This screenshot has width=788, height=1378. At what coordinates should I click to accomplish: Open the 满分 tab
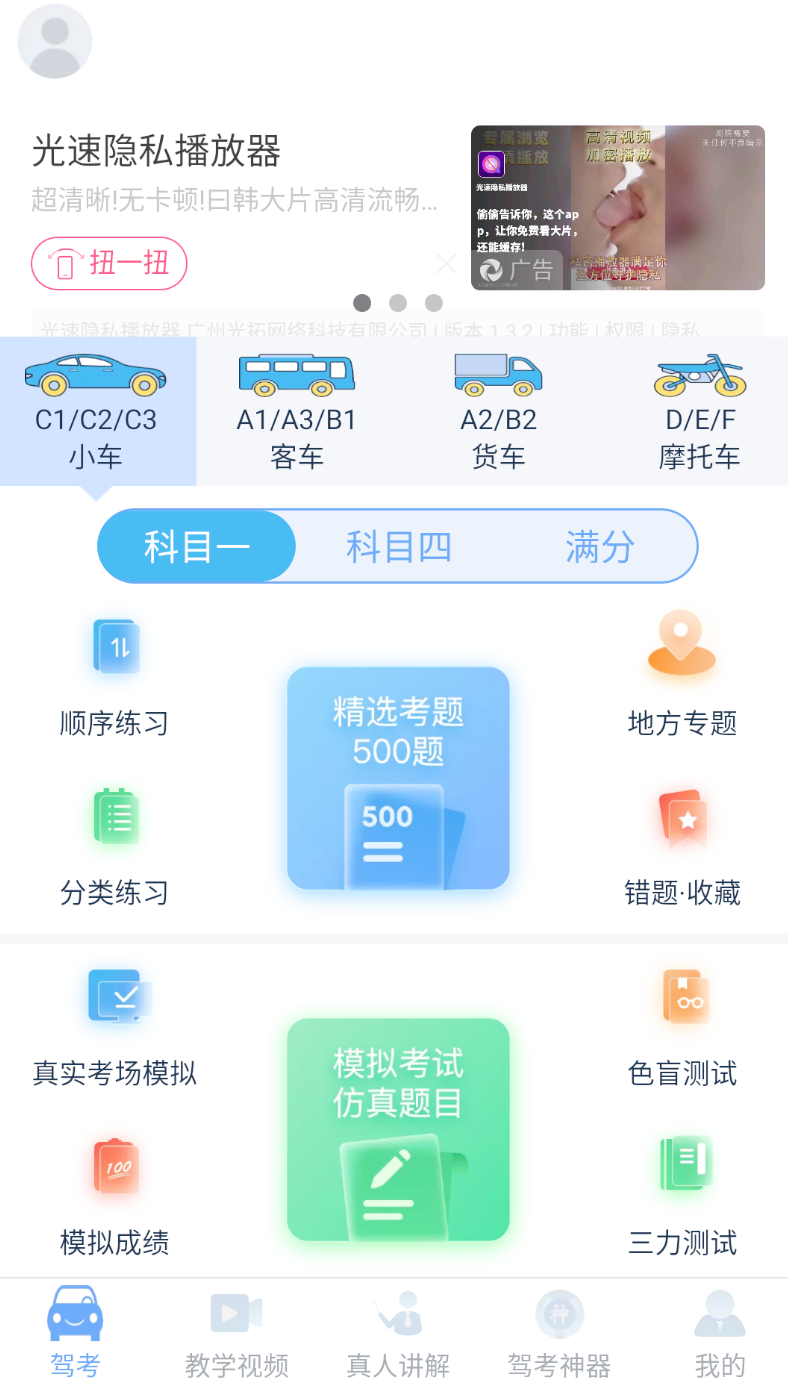600,546
